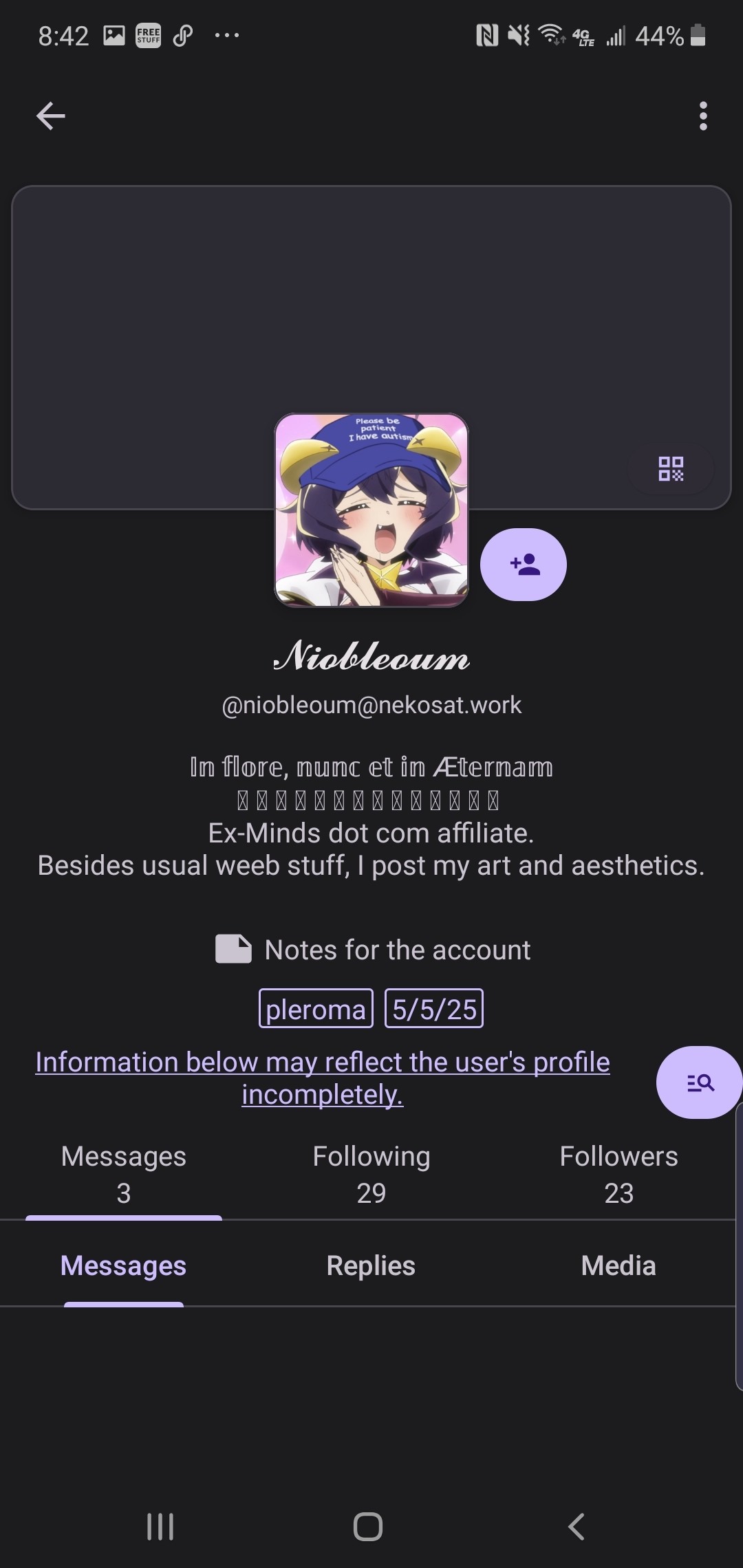Show the profile QR code
Image resolution: width=743 pixels, height=1568 pixels.
point(670,469)
